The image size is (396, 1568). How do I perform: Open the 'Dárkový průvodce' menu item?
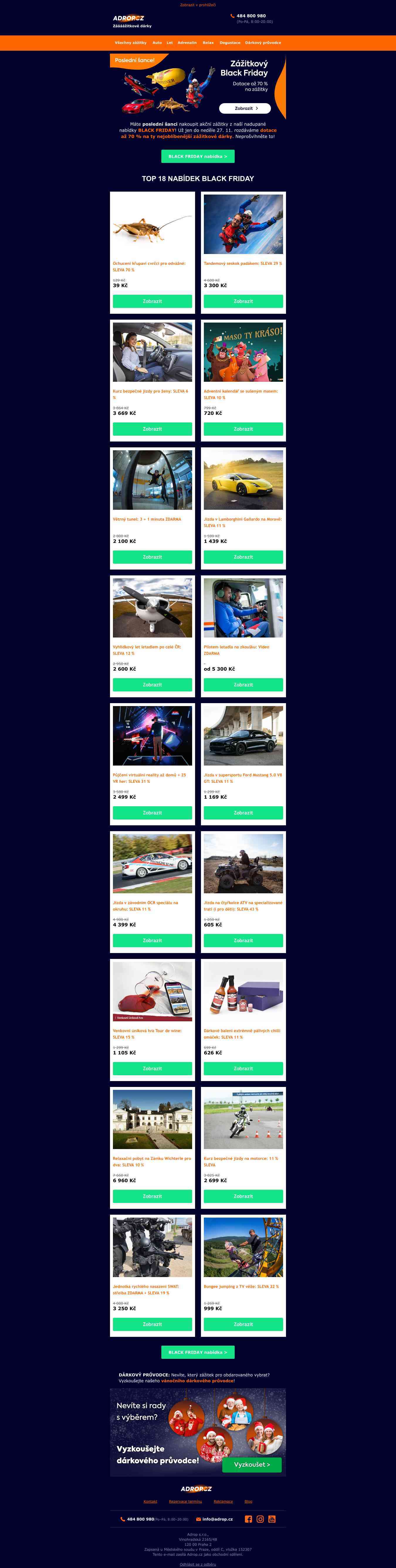263,42
